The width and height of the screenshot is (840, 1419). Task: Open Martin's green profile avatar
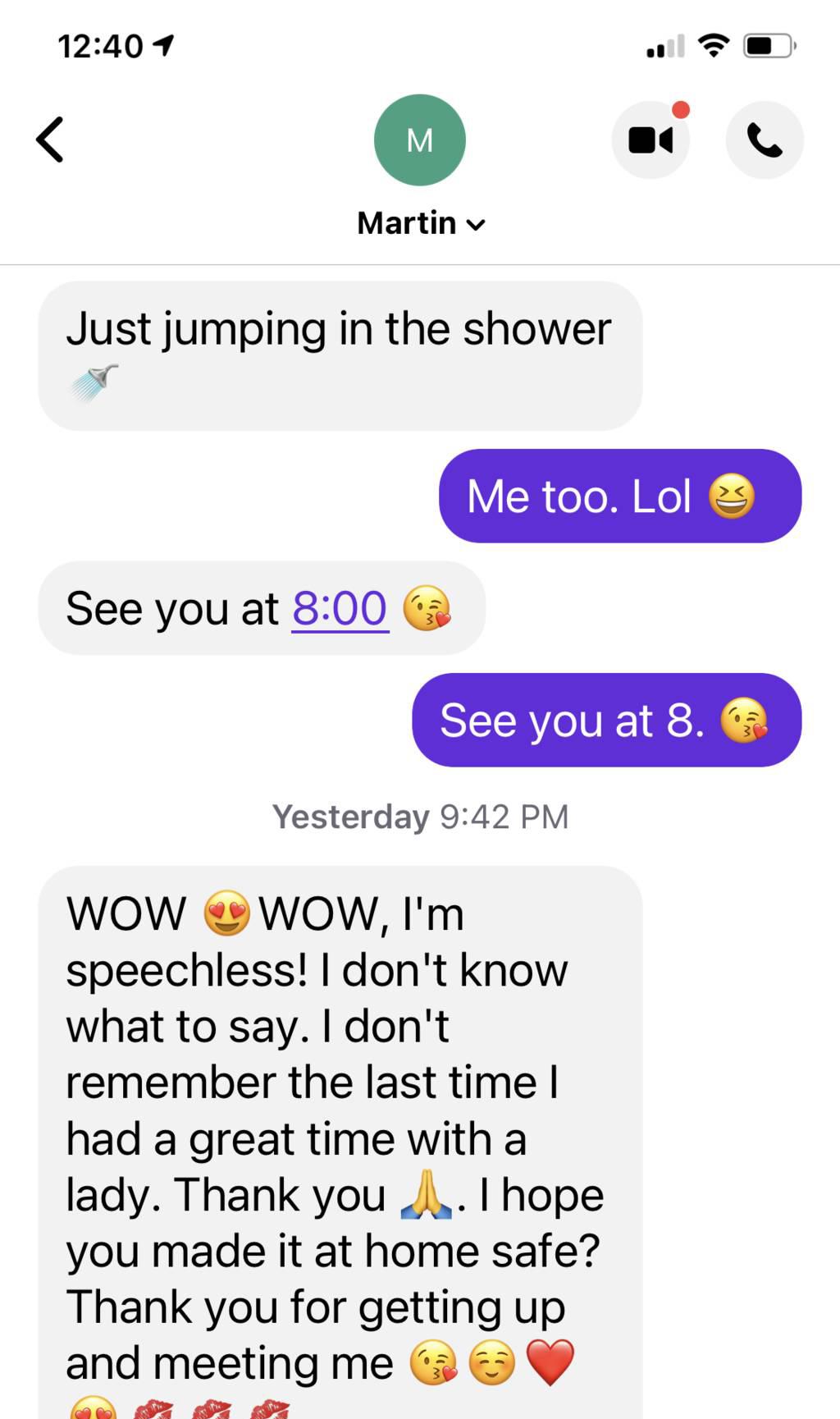[420, 140]
